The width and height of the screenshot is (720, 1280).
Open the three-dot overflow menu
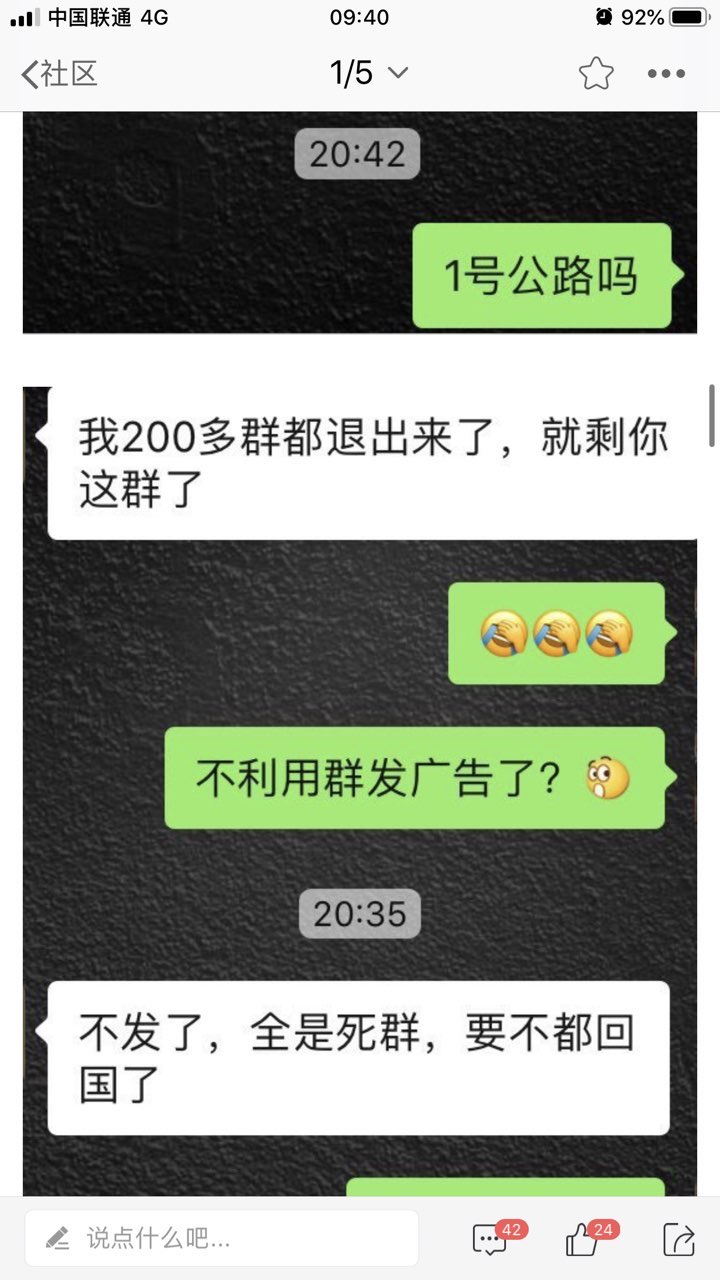(666, 73)
